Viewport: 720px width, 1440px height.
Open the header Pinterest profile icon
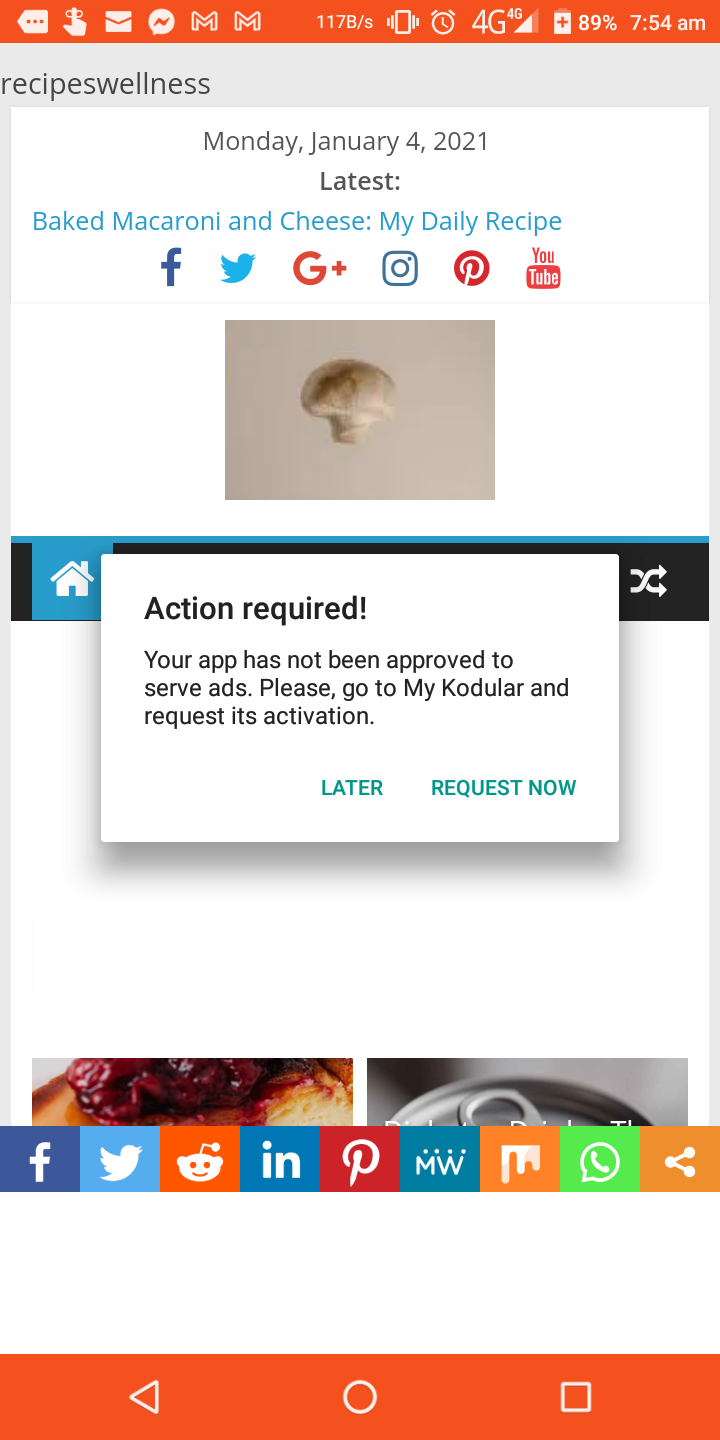tap(471, 268)
